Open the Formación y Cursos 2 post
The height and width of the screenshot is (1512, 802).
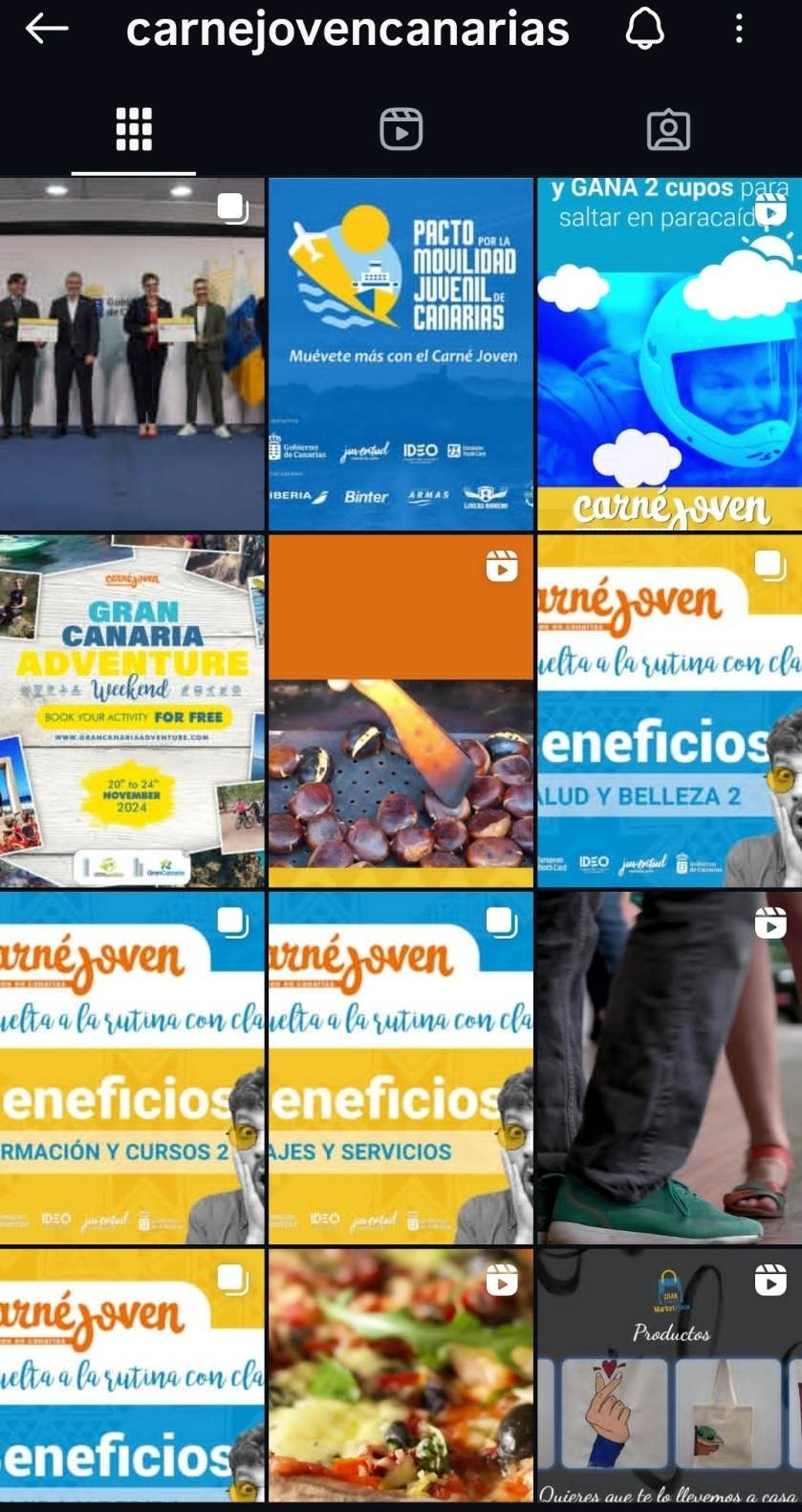[132, 1068]
